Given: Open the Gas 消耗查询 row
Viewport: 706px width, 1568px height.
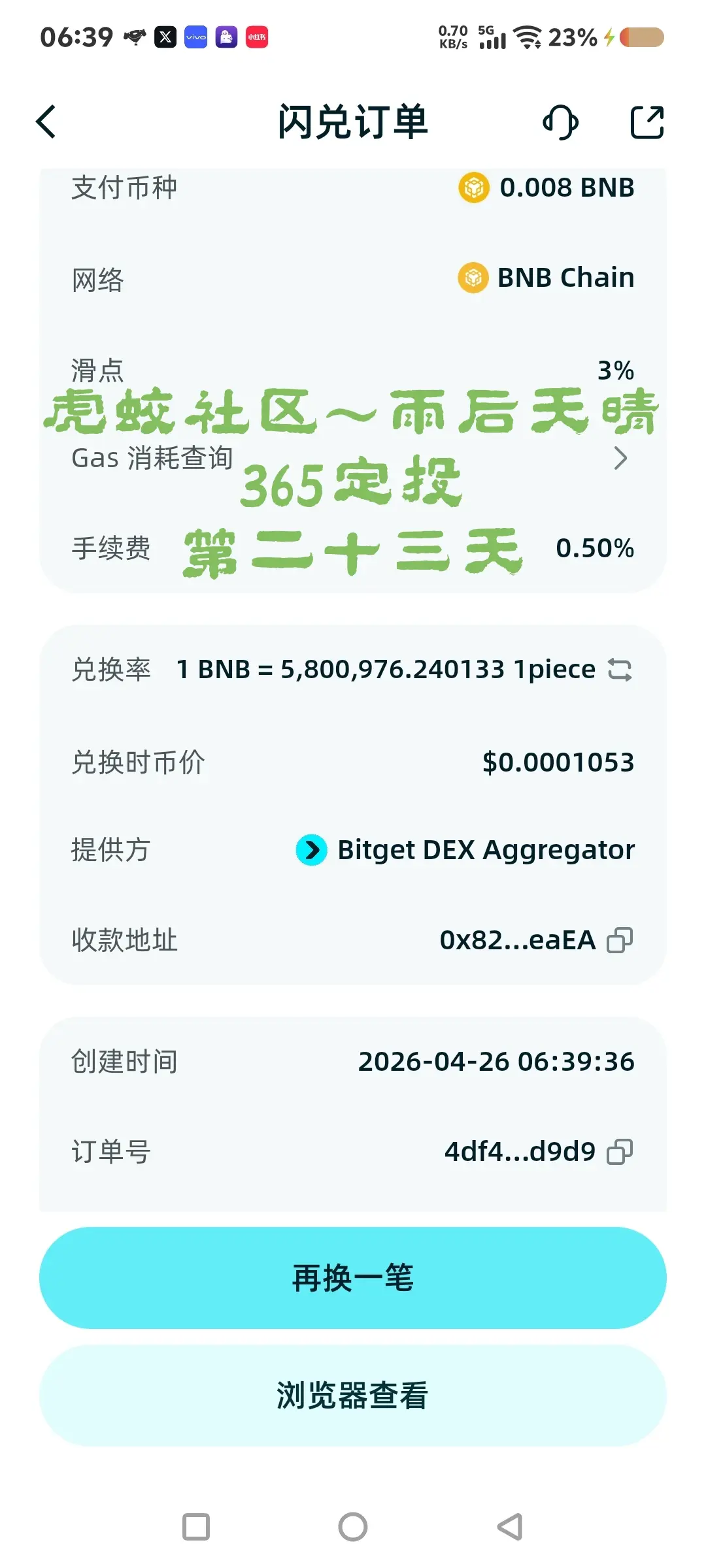Looking at the screenshot, I should coord(353,458).
